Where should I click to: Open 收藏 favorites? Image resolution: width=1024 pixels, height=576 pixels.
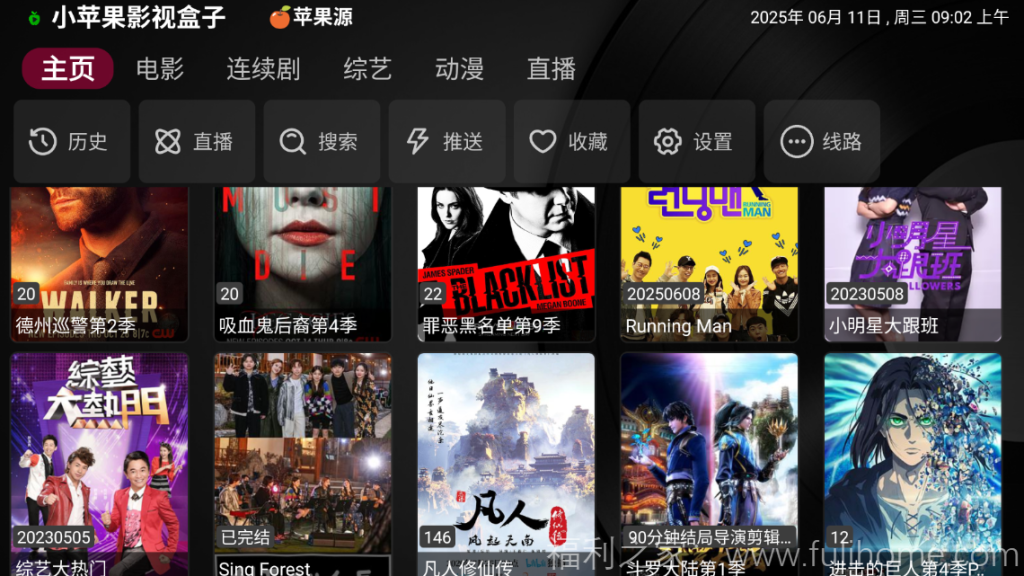(x=571, y=142)
